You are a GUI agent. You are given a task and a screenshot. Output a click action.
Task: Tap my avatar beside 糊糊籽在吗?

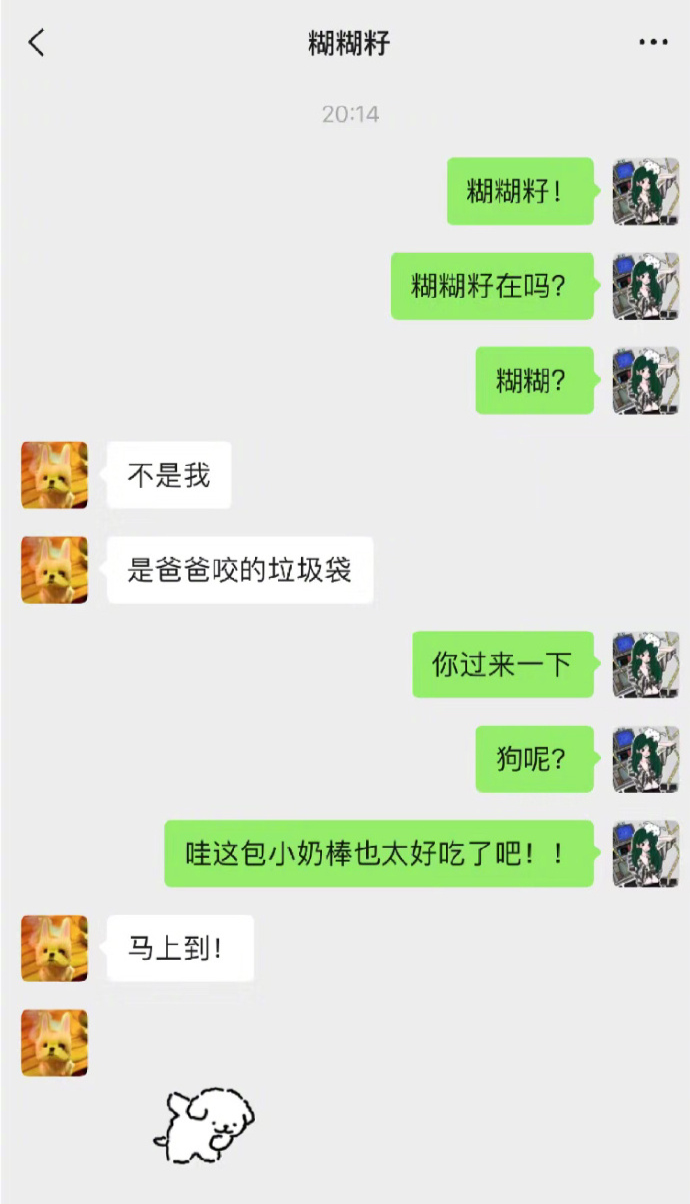pos(645,286)
